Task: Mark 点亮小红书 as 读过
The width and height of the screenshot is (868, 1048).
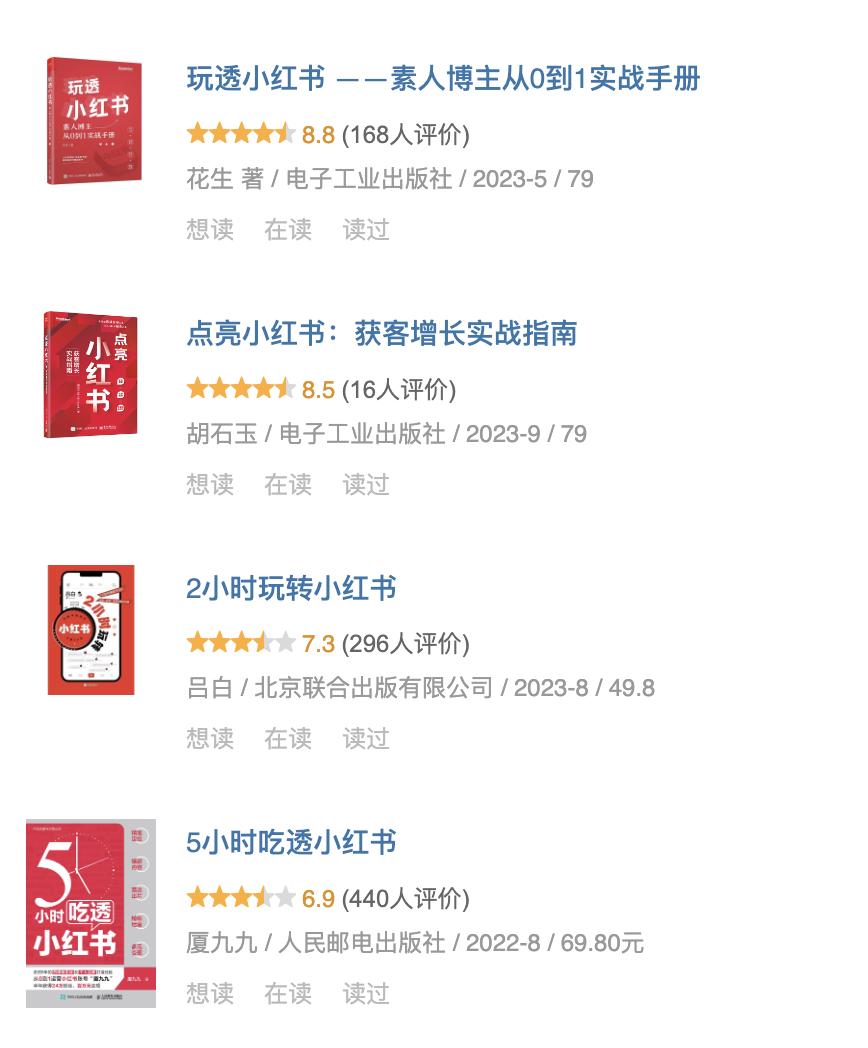Action: click(x=366, y=484)
